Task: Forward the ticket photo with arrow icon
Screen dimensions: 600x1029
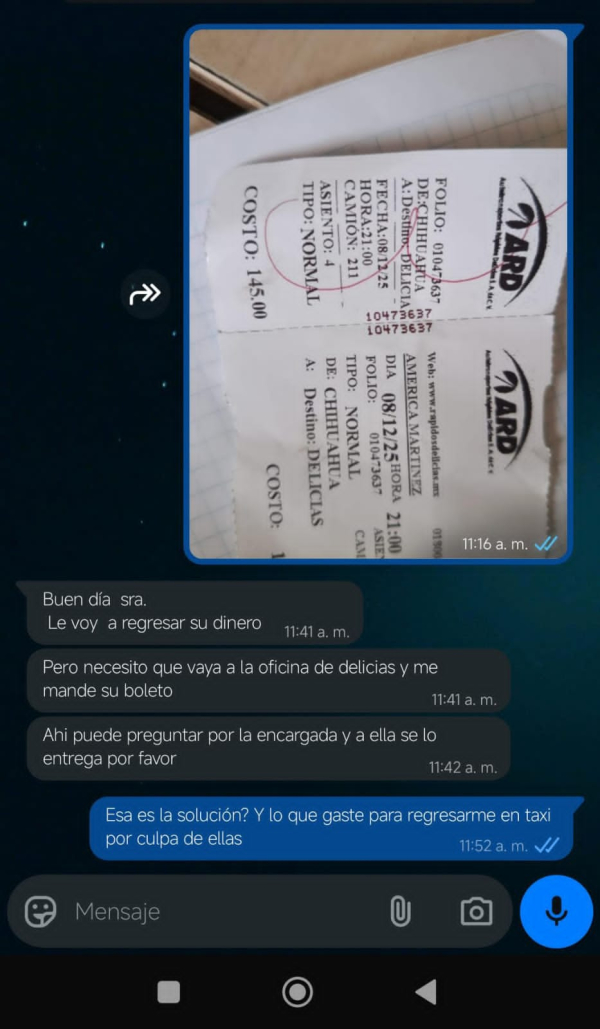Action: coord(145,294)
